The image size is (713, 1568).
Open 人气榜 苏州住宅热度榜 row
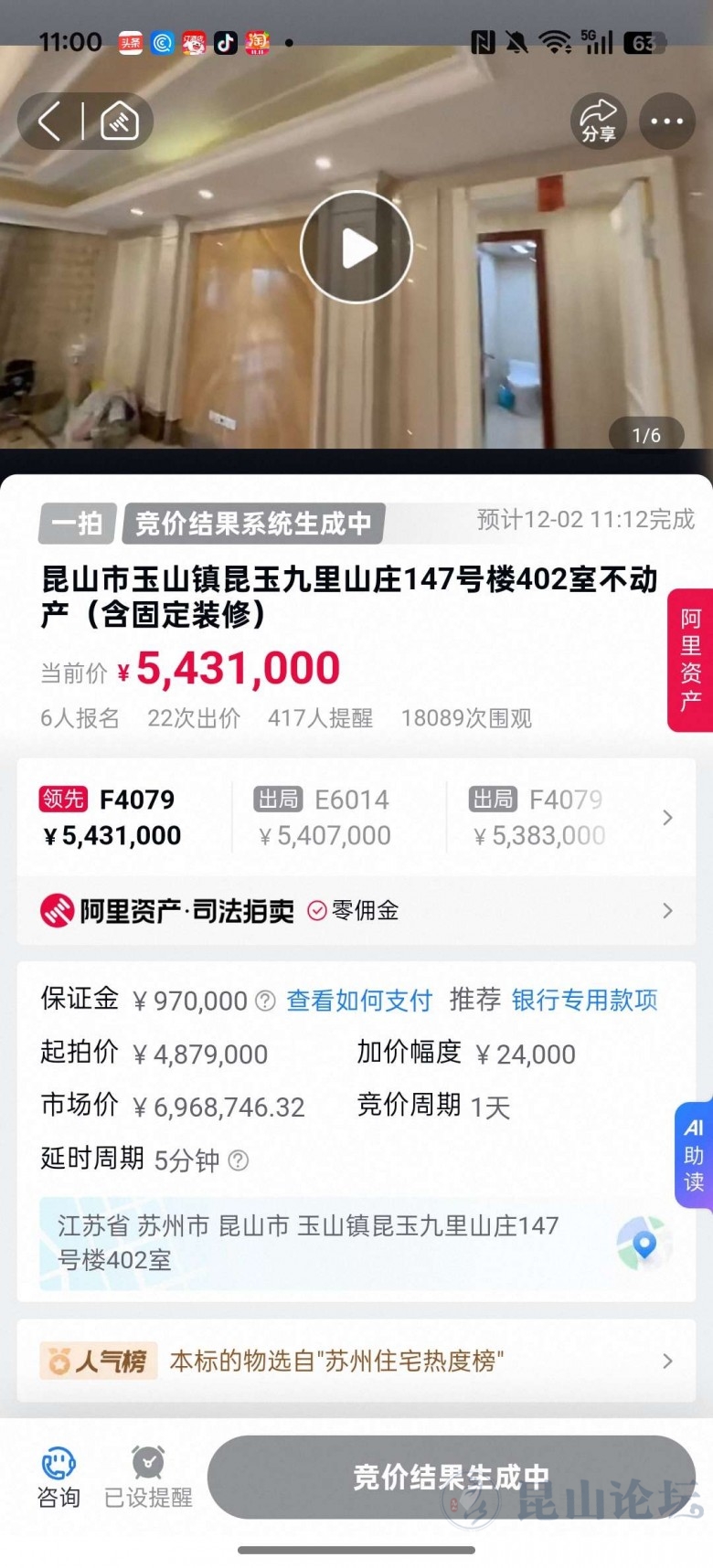point(356,1361)
